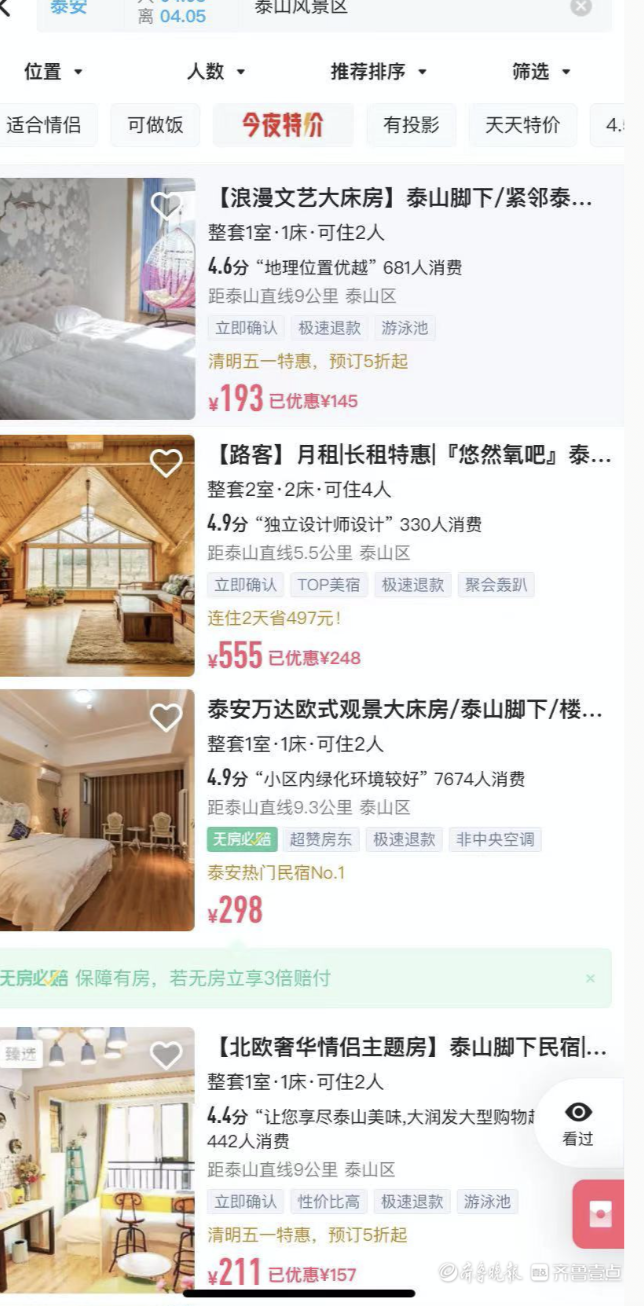The image size is (644, 1306).
Task: Open the 看过 viewed history button
Action: point(578,1123)
